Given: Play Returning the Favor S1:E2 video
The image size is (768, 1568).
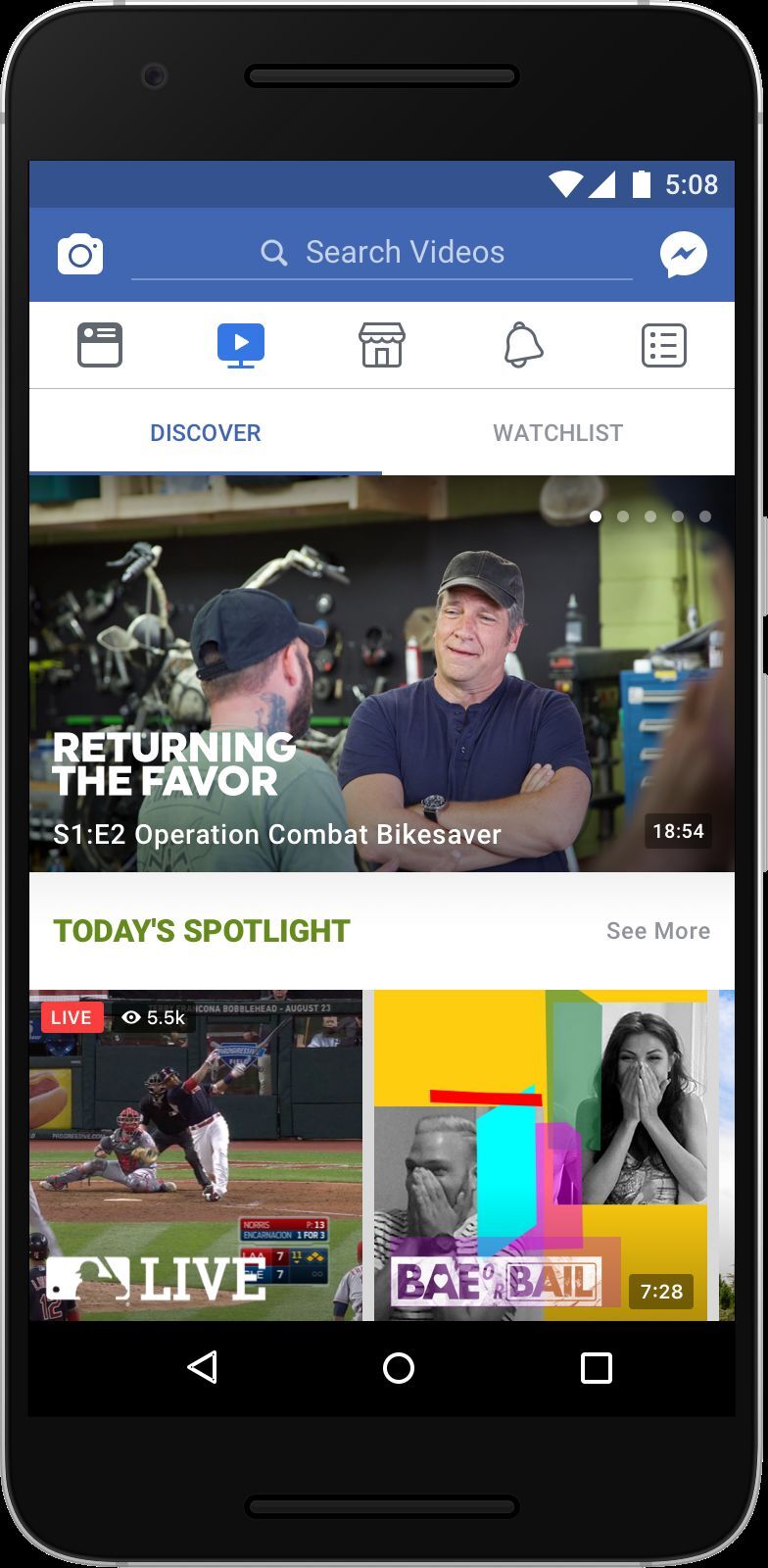Looking at the screenshot, I should [382, 674].
